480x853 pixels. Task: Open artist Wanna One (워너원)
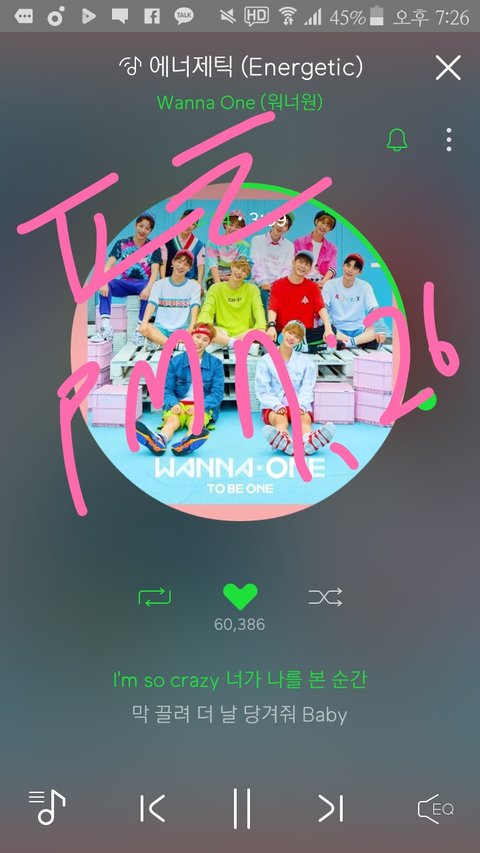(239, 102)
